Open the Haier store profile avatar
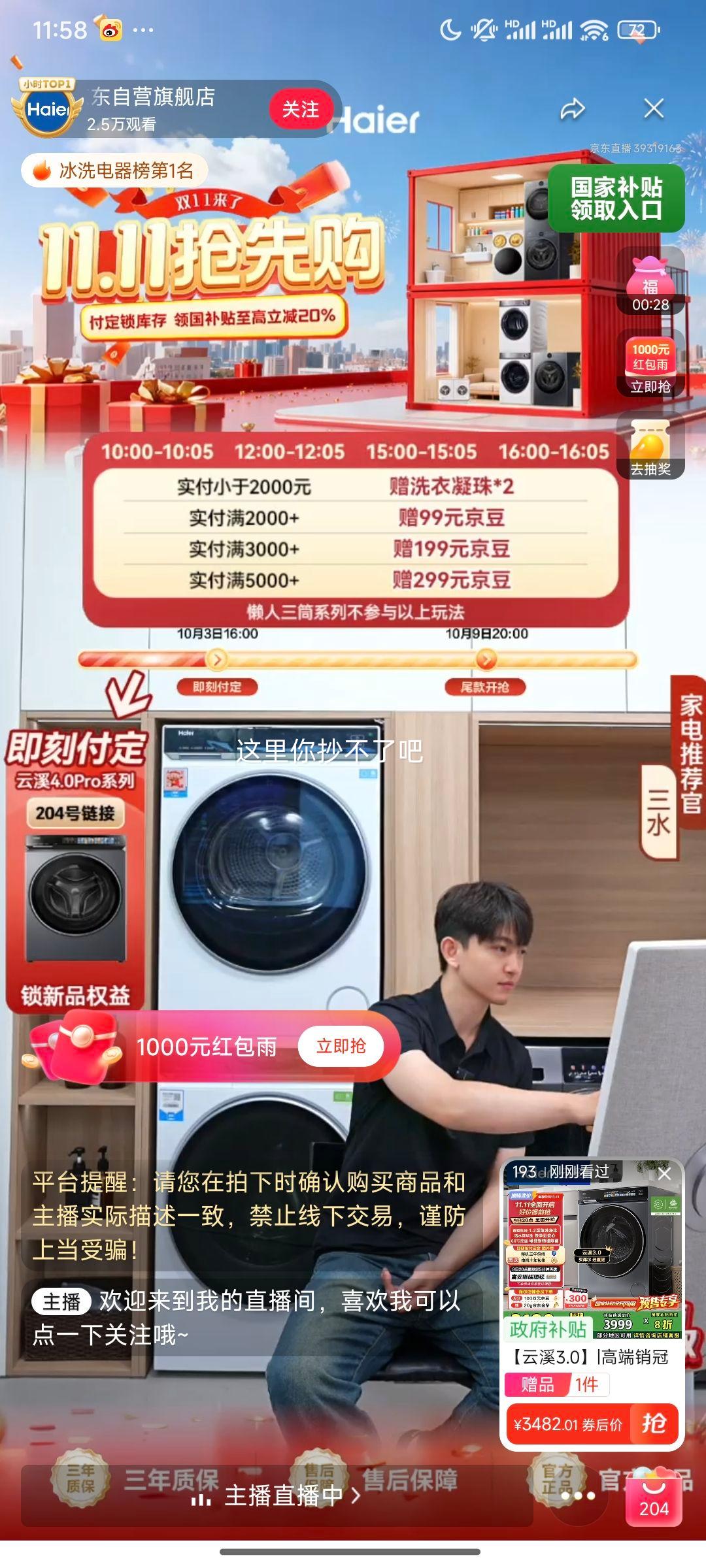Viewport: 706px width, 1568px height. (47, 109)
